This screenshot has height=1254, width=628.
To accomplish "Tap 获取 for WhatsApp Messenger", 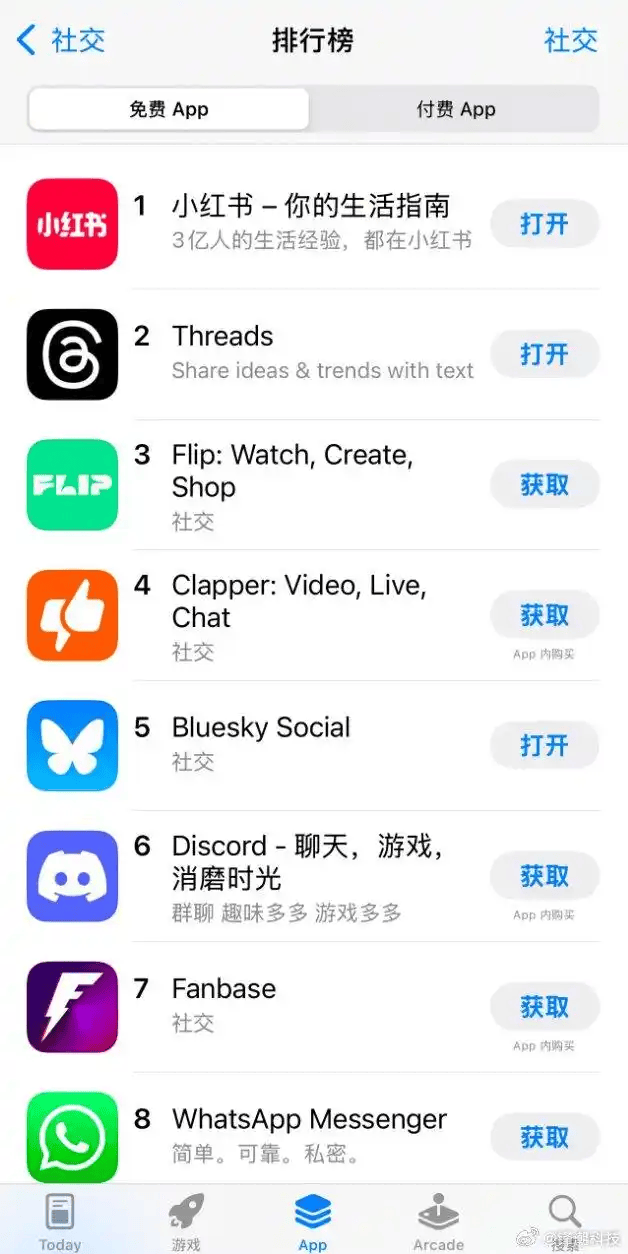I will coord(544,1137).
